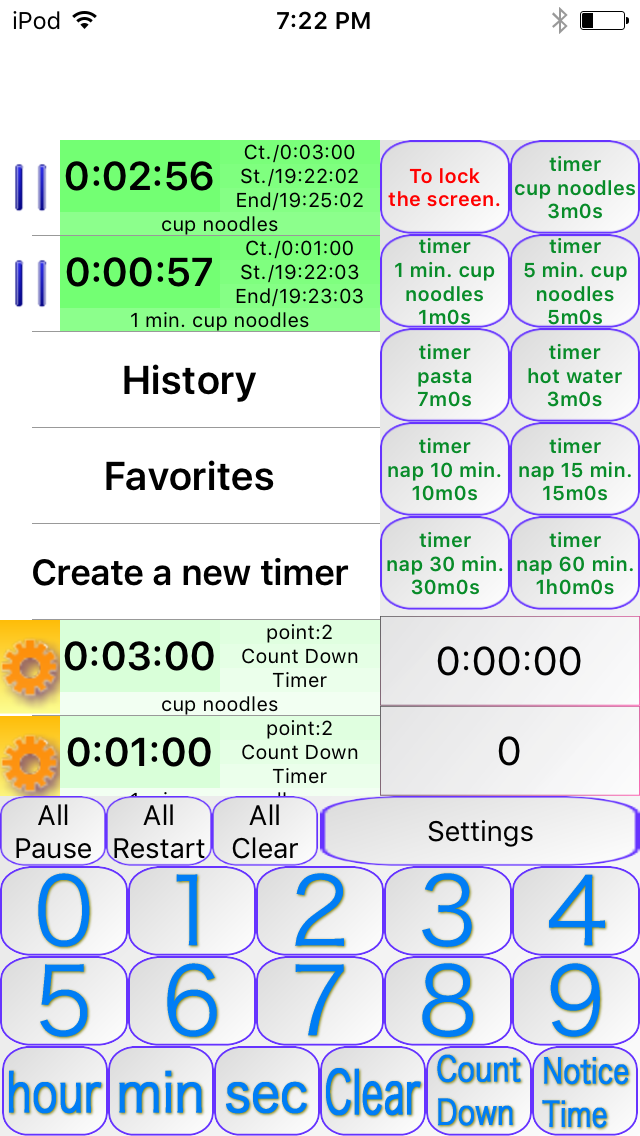Screen dimensions: 640x1136
Task: Pause the 1 min. cup noodles timer
Action: tap(30, 284)
